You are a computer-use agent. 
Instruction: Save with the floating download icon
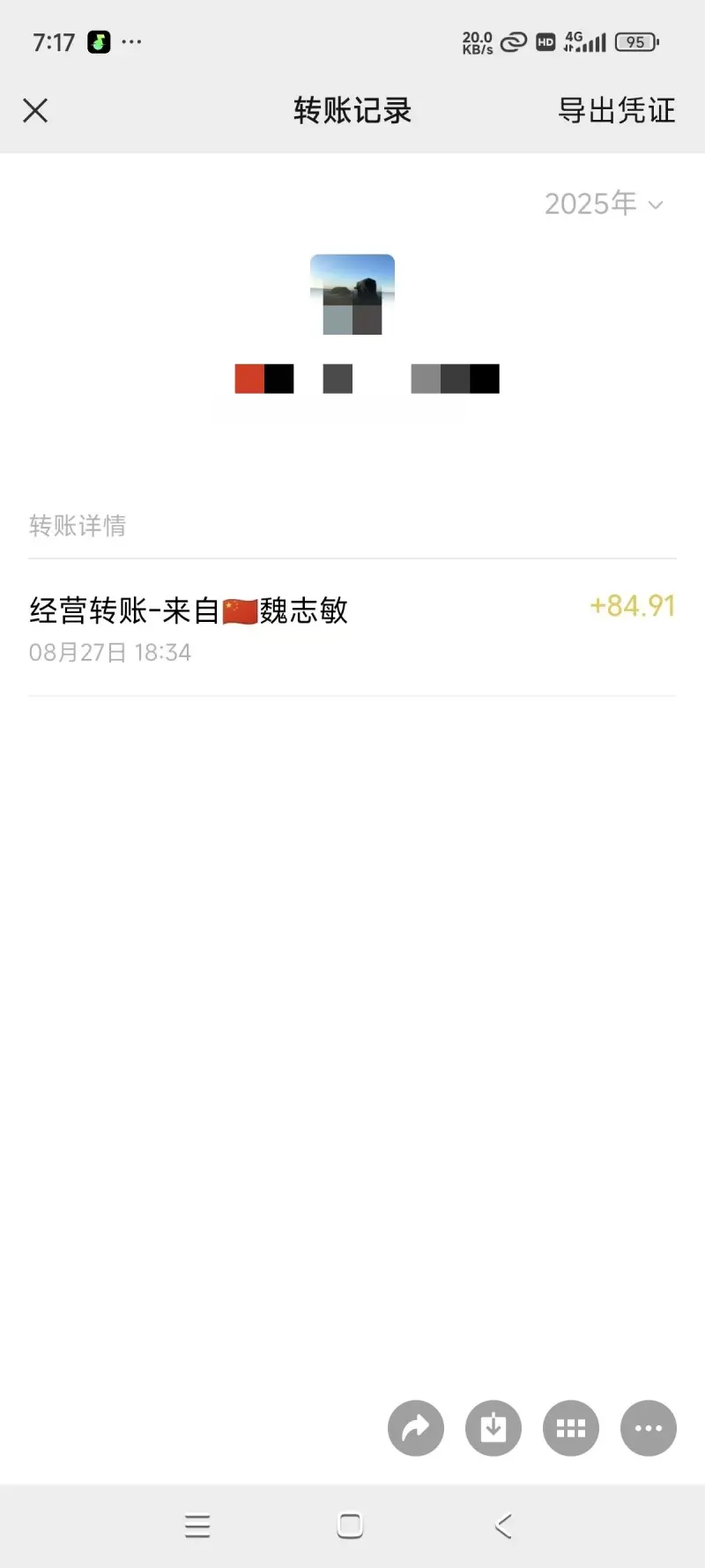tap(493, 1428)
